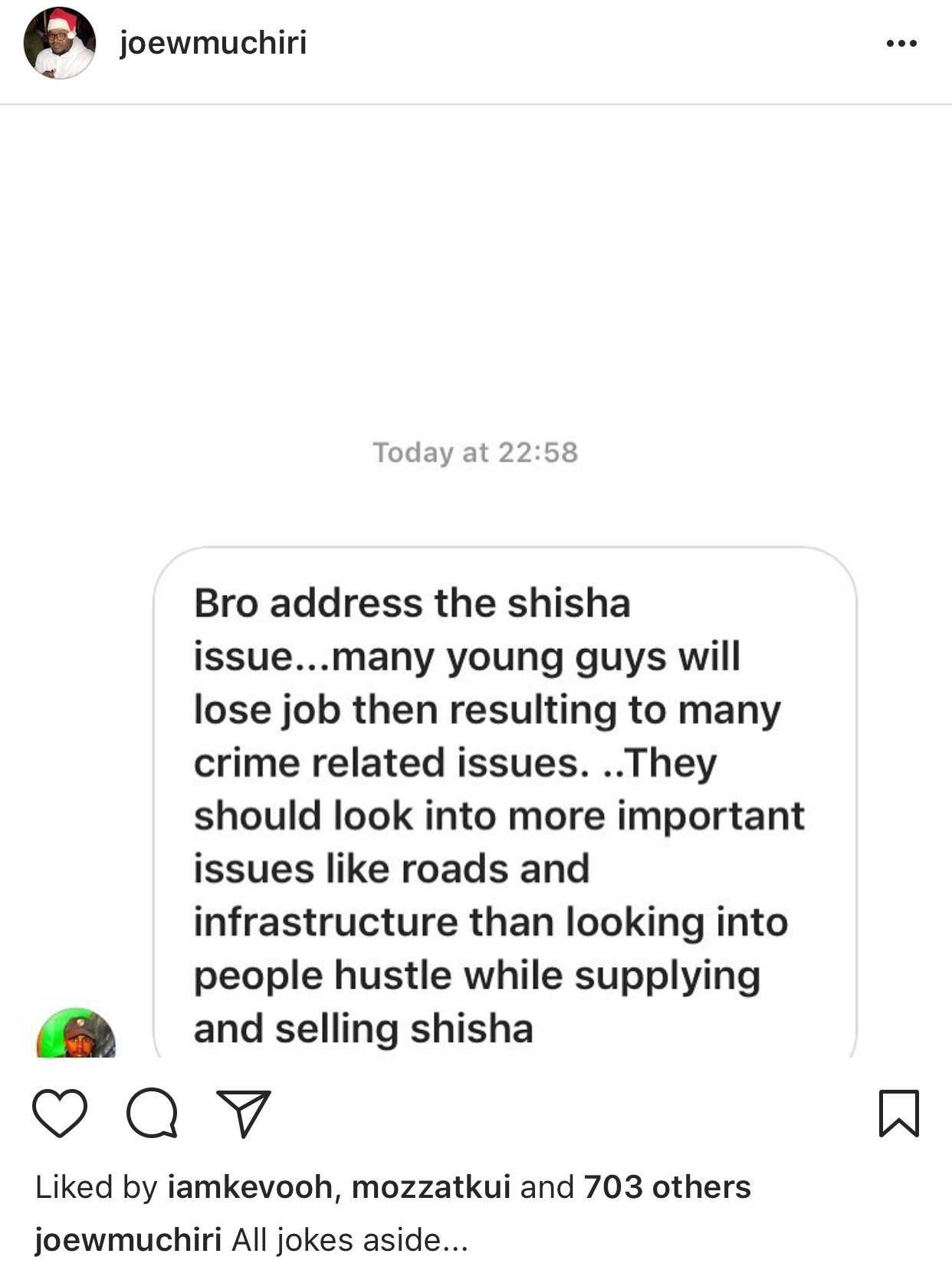Image resolution: width=952 pixels, height=1270 pixels.
Task: Bookmark this post
Action: (x=898, y=1113)
